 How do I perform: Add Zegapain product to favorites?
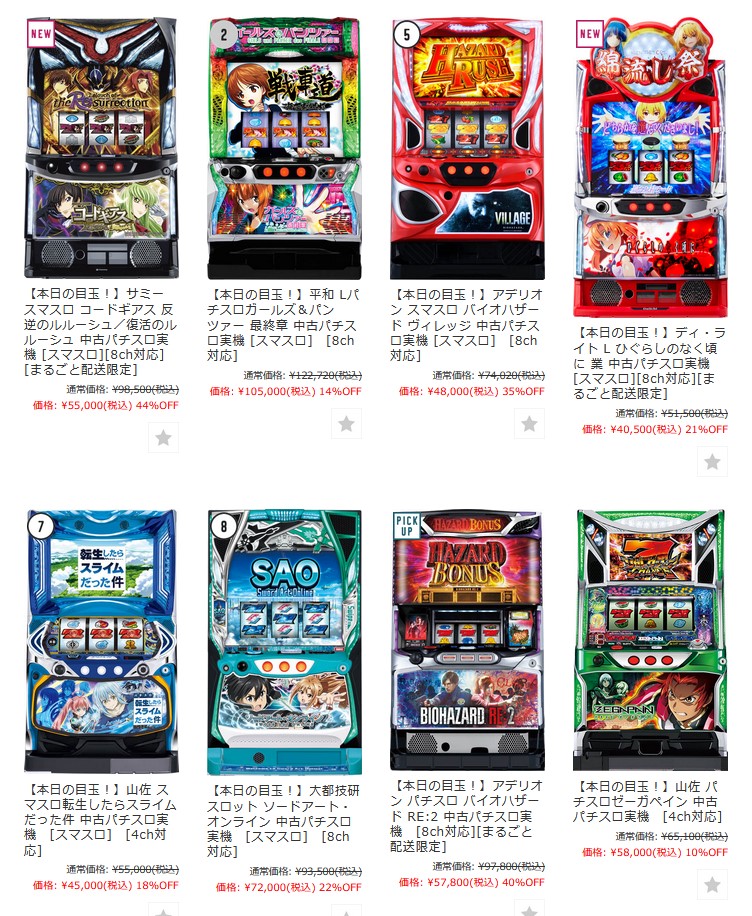[712, 885]
